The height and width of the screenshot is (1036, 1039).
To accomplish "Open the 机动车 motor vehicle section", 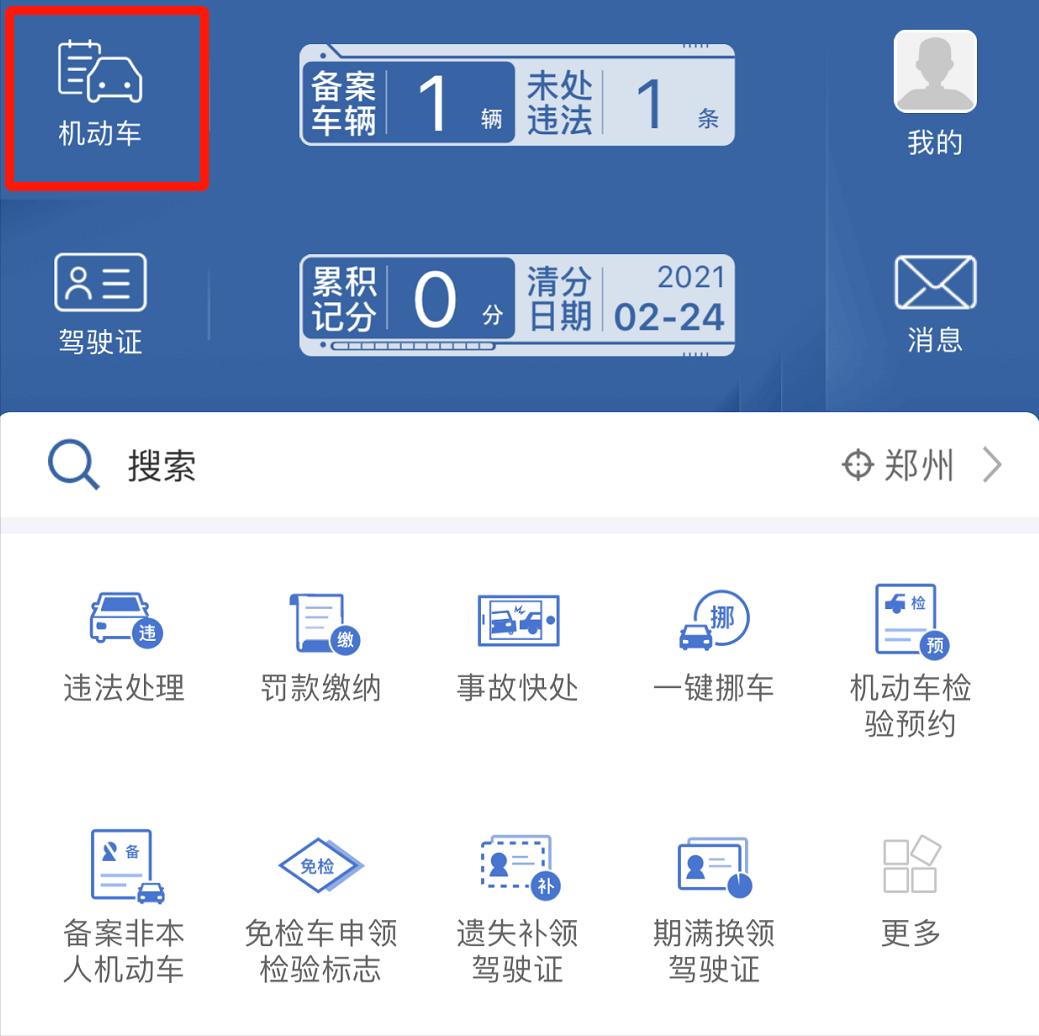I will click(x=100, y=93).
